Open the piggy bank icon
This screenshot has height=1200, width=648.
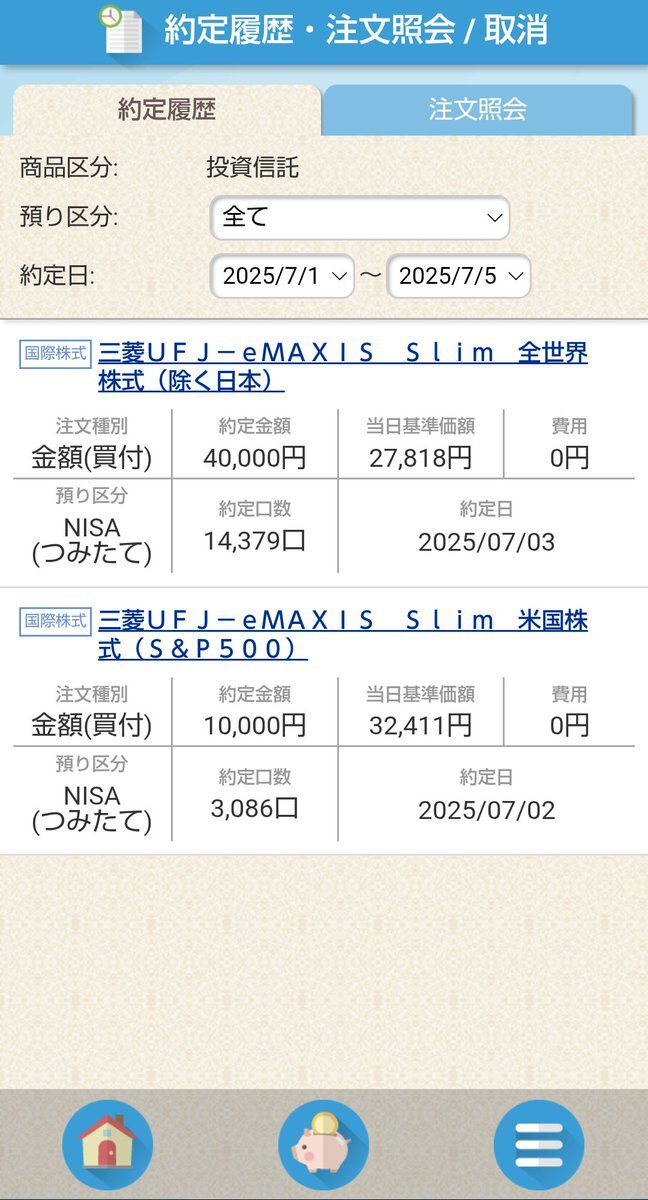(324, 1145)
